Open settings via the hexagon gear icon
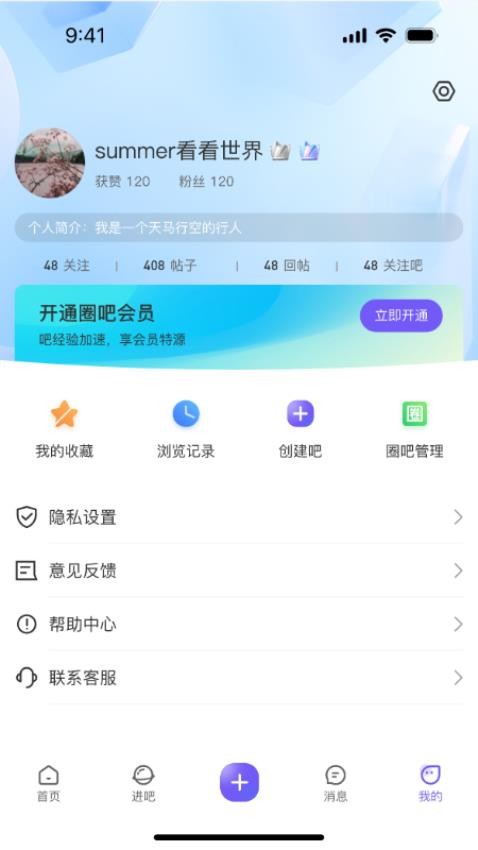This screenshot has width=478, height=850. [443, 91]
